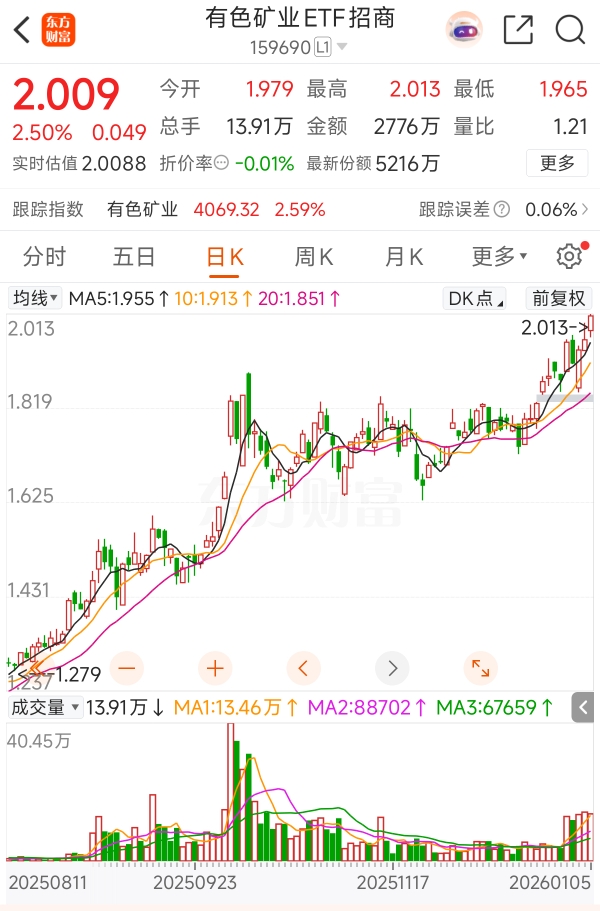Tap the DK点 indicator button
Image resolution: width=600 pixels, height=911 pixels.
tap(476, 298)
